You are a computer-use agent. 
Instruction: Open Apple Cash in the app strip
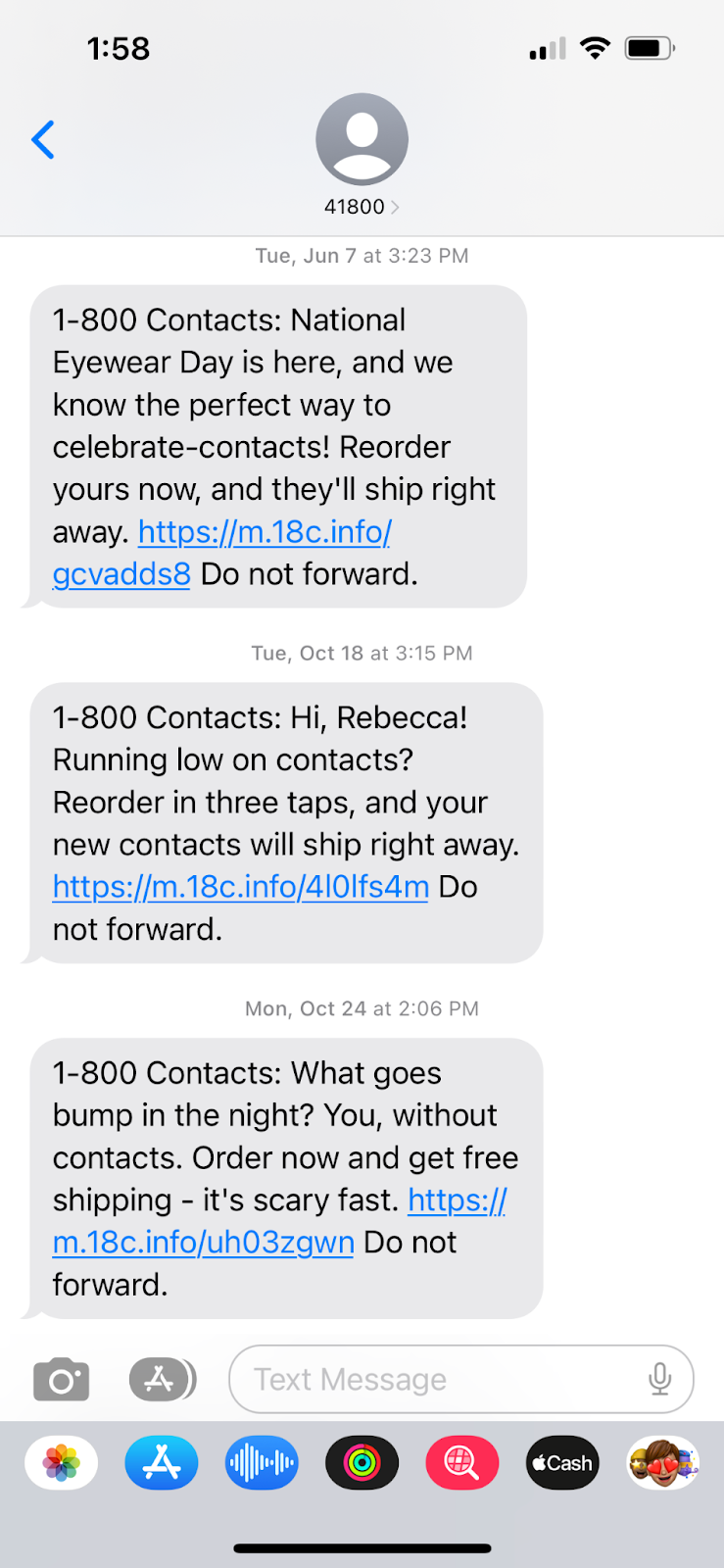562,1463
